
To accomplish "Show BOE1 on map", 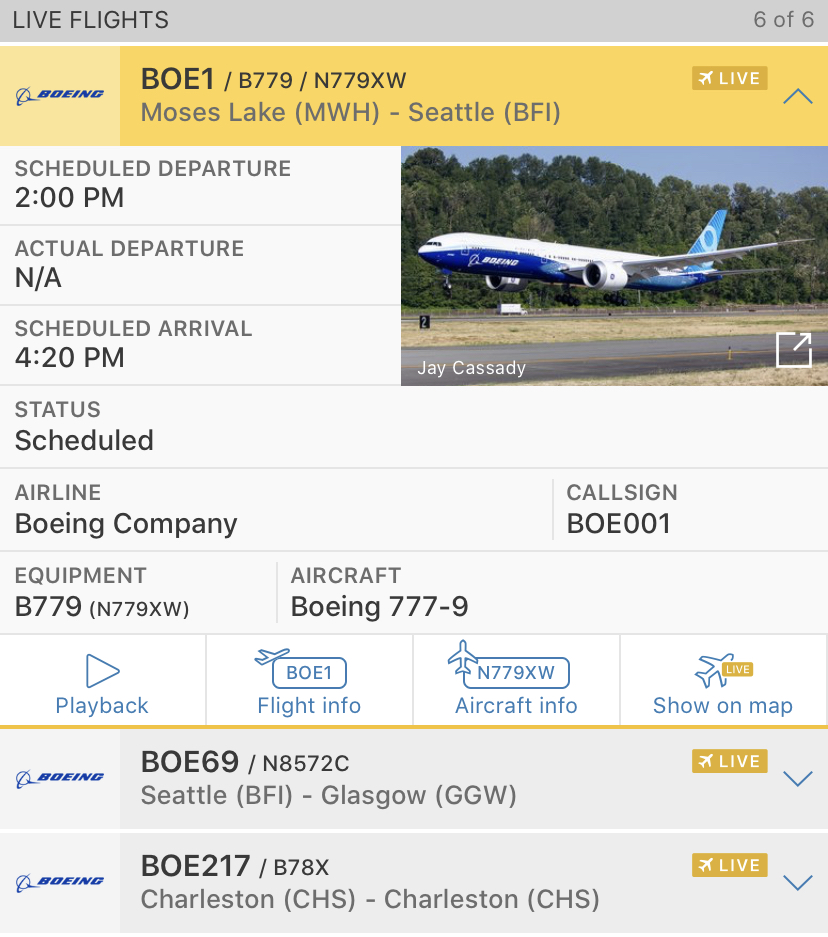I will click(722, 682).
